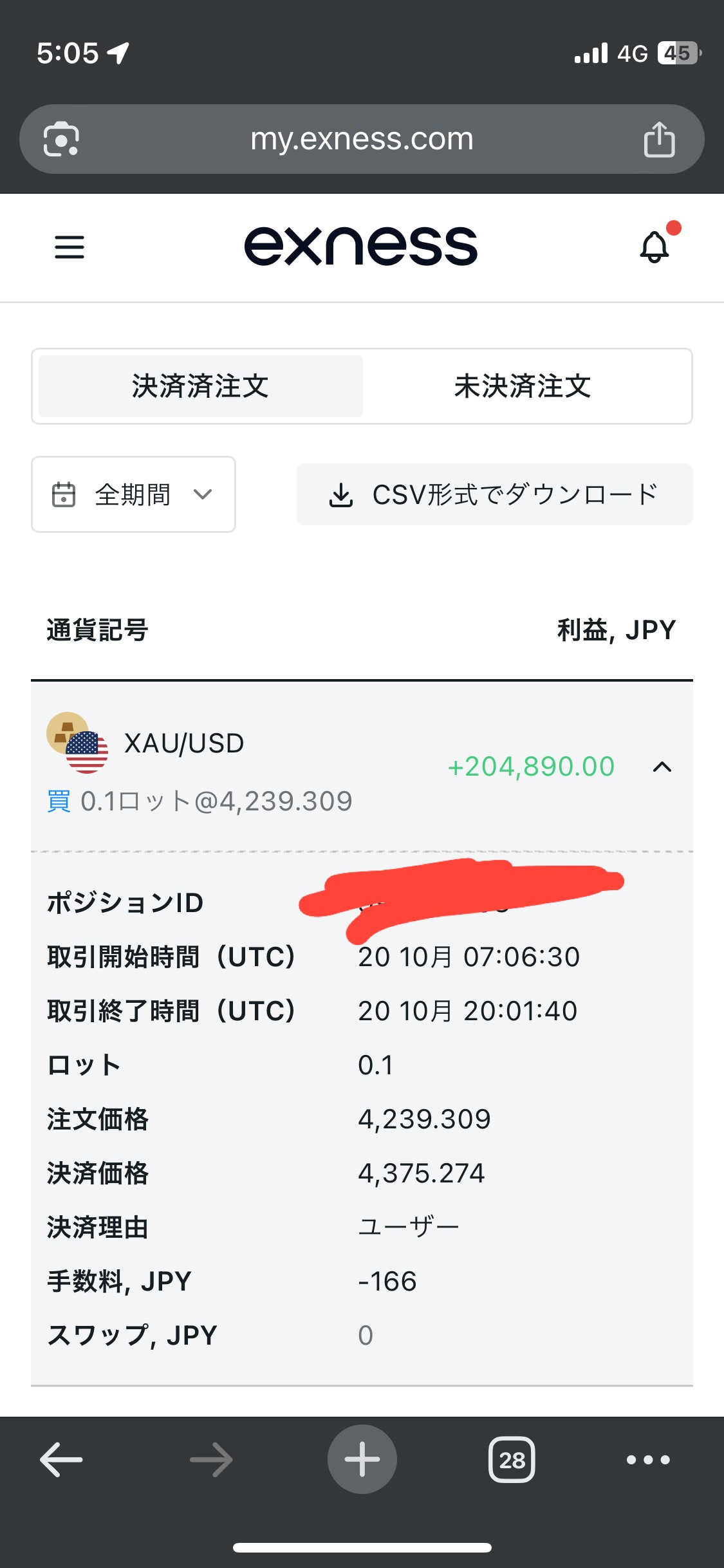Open the camera search icon in address bar
This screenshot has height=1568, width=724.
click(62, 139)
